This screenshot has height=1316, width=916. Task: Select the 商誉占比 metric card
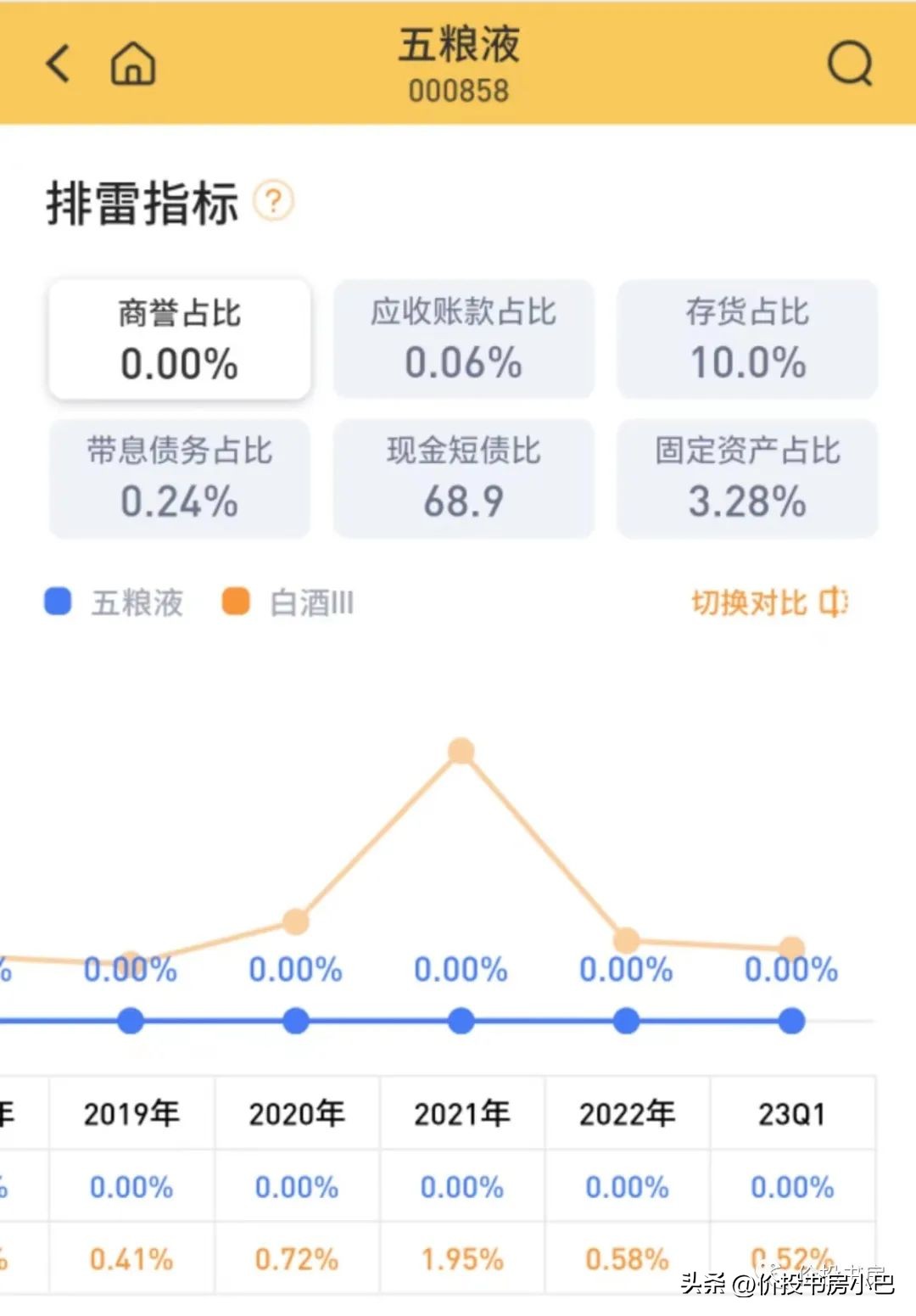[178, 338]
